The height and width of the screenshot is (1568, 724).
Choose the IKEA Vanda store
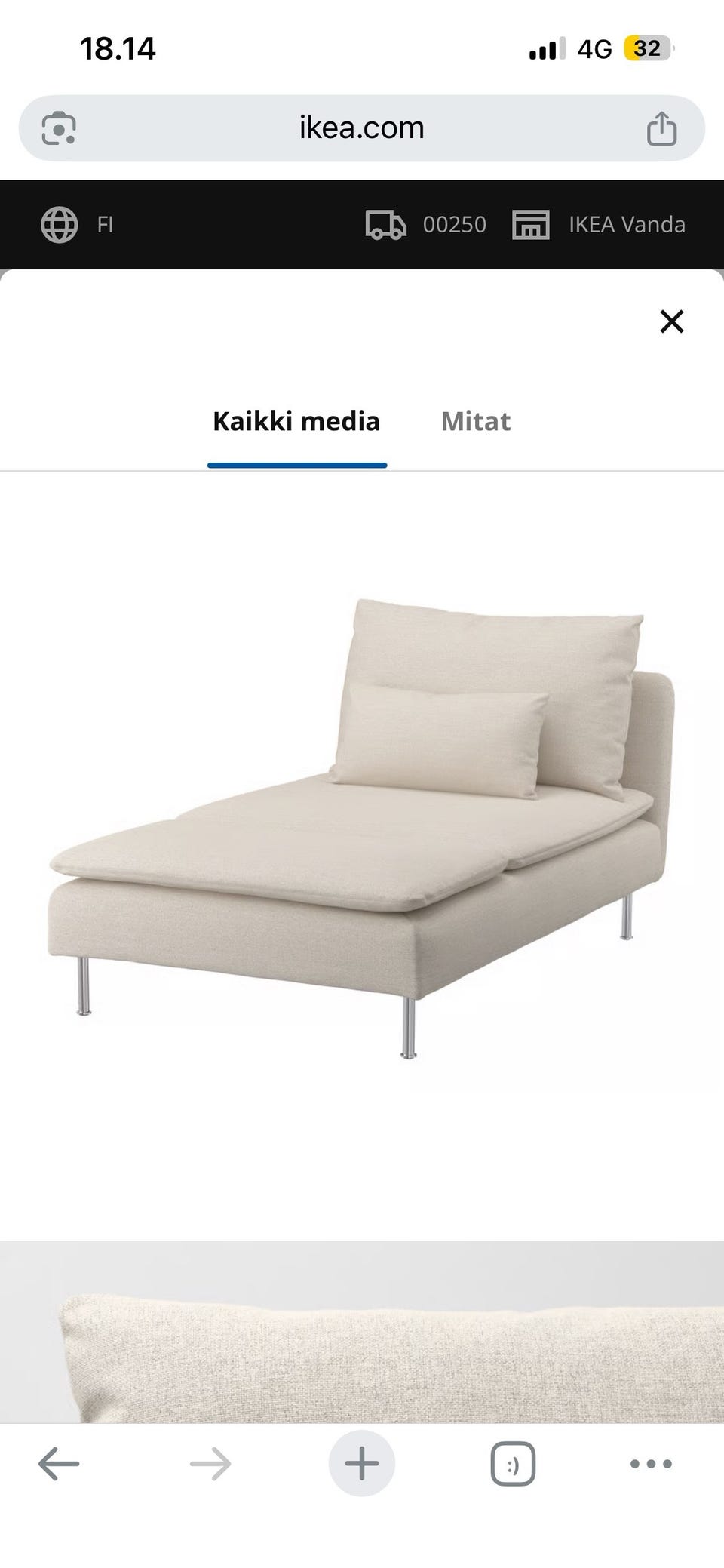click(599, 224)
